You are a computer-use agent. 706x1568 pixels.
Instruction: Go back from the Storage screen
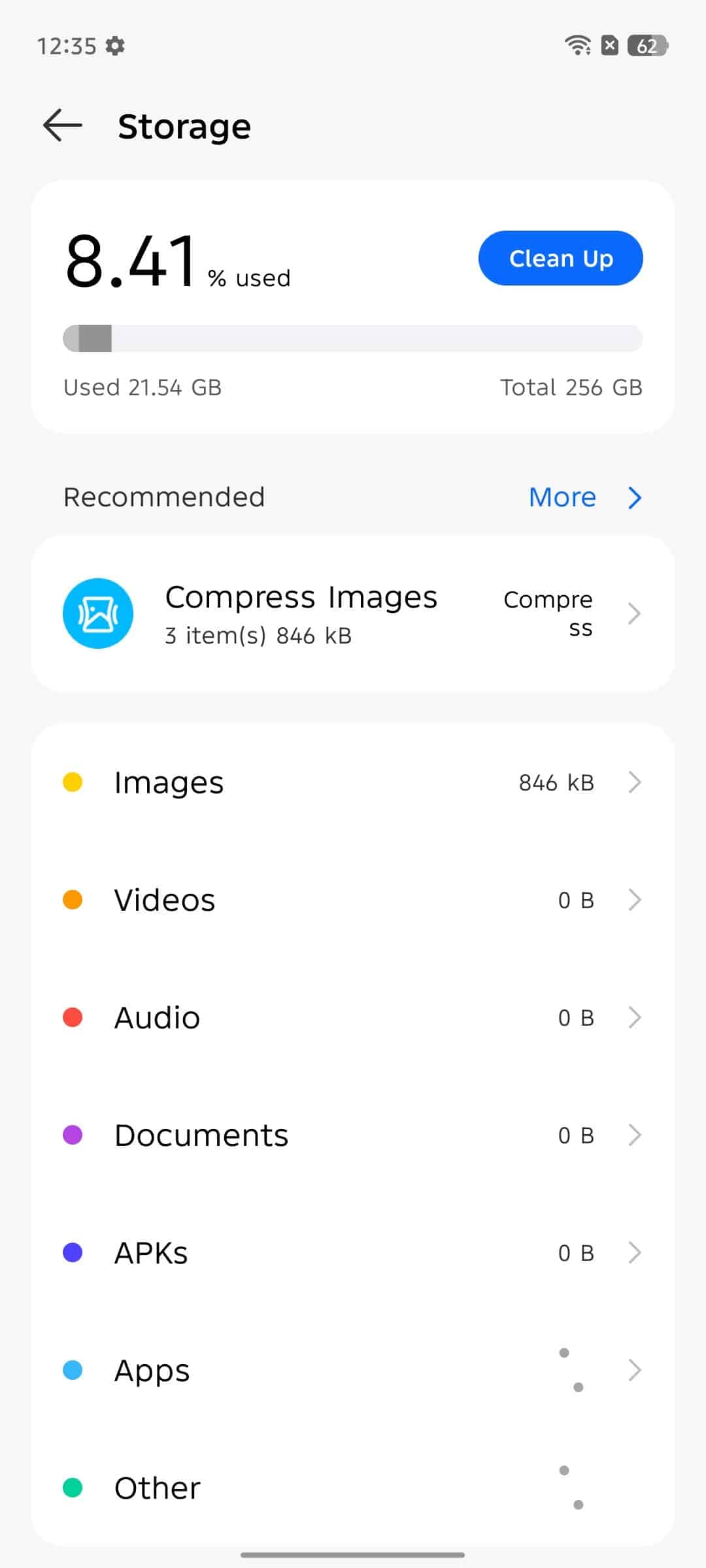click(x=63, y=125)
